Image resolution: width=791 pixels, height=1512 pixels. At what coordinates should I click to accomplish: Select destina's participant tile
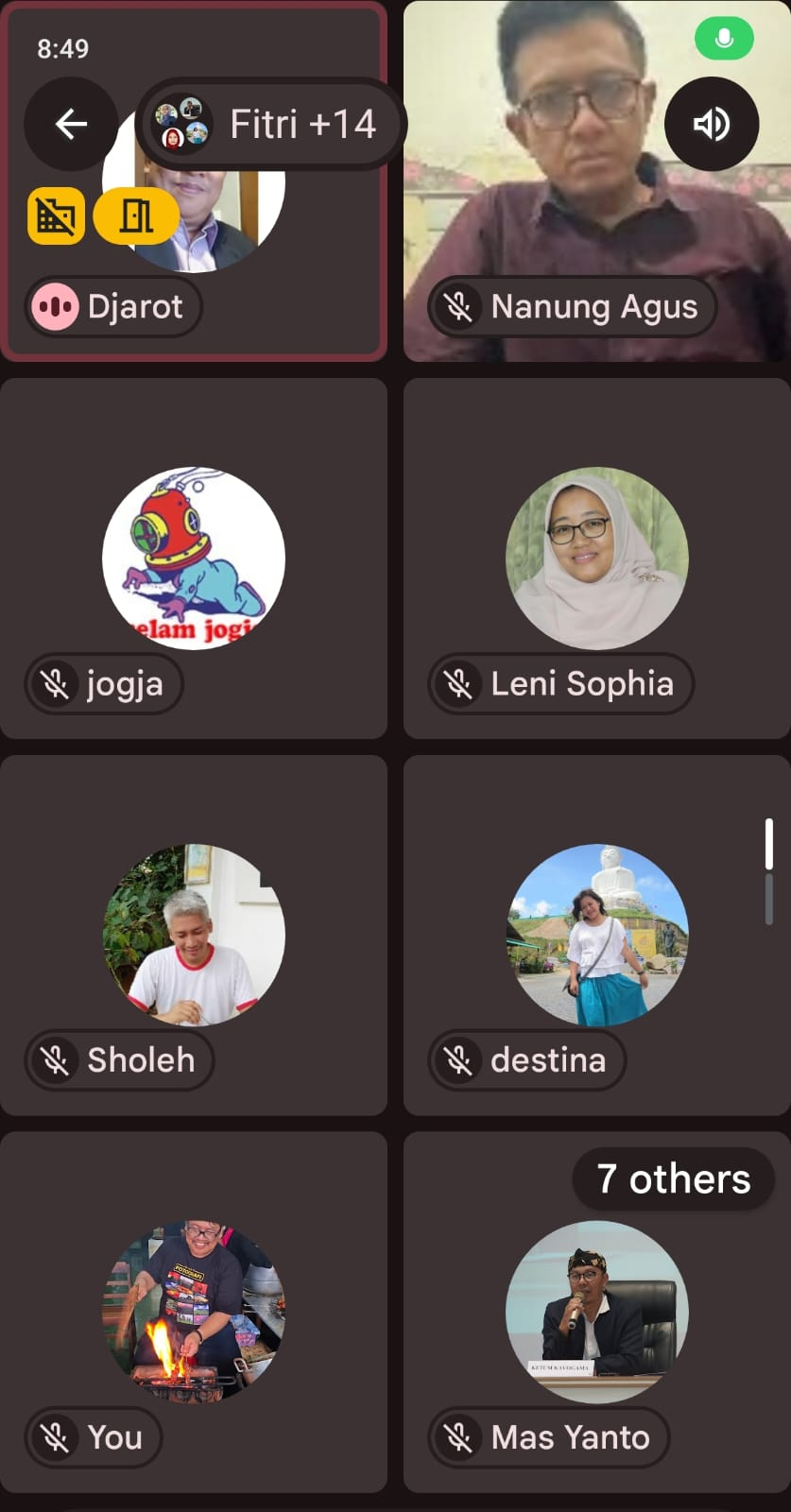coord(596,935)
